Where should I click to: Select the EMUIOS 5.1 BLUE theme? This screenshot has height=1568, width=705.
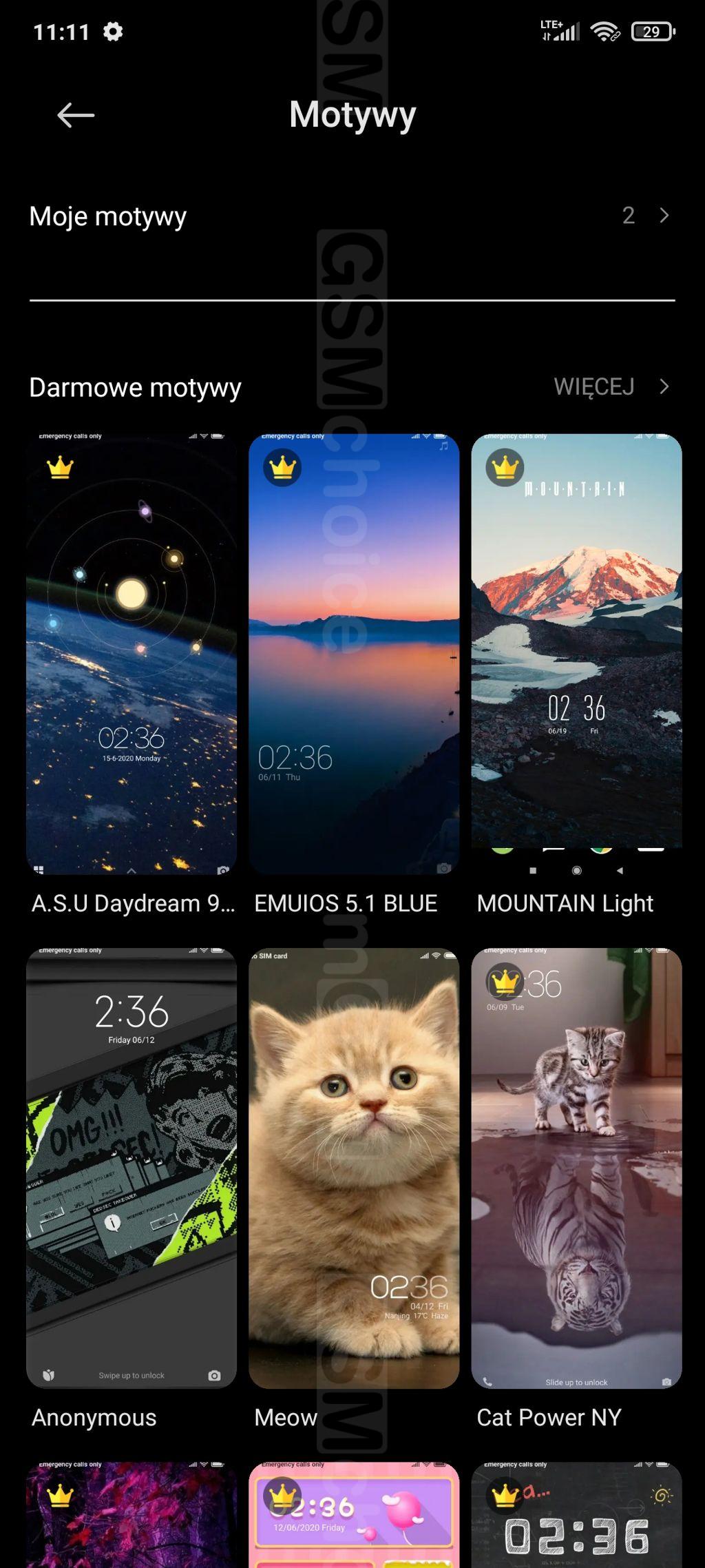(354, 654)
